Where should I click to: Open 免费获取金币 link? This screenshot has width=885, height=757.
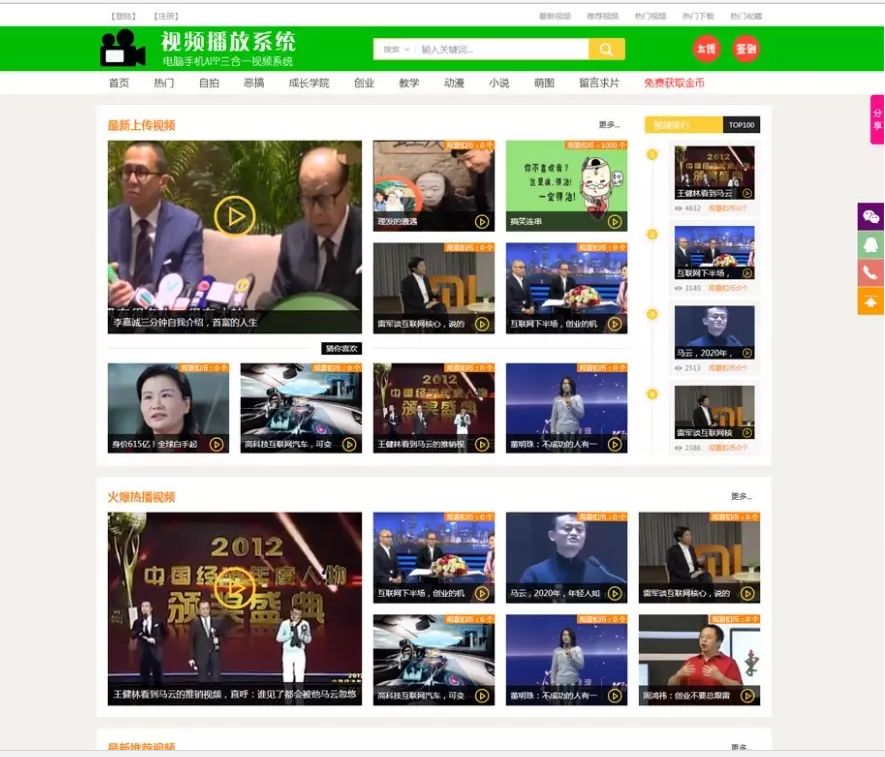(674, 83)
